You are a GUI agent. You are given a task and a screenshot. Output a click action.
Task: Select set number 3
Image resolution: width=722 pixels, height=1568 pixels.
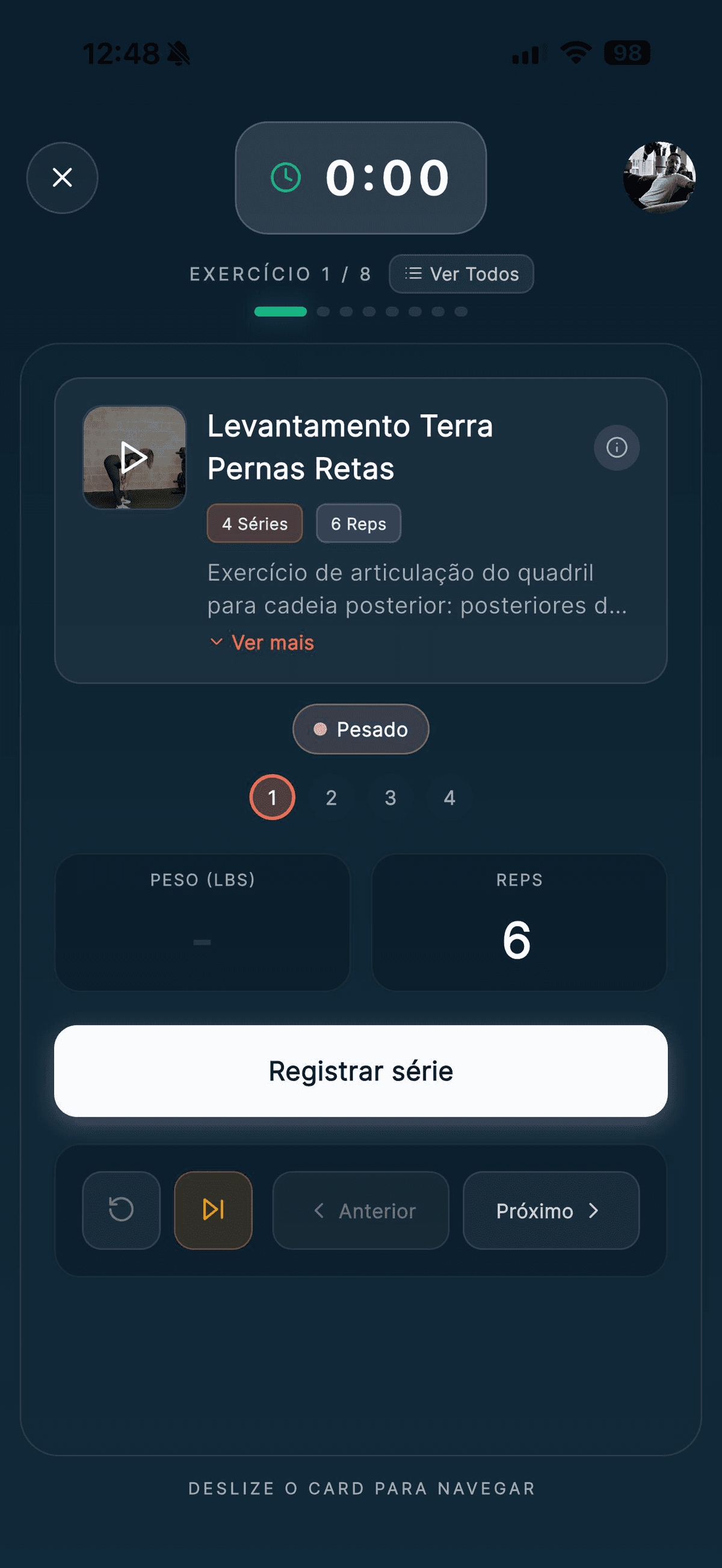(x=390, y=798)
